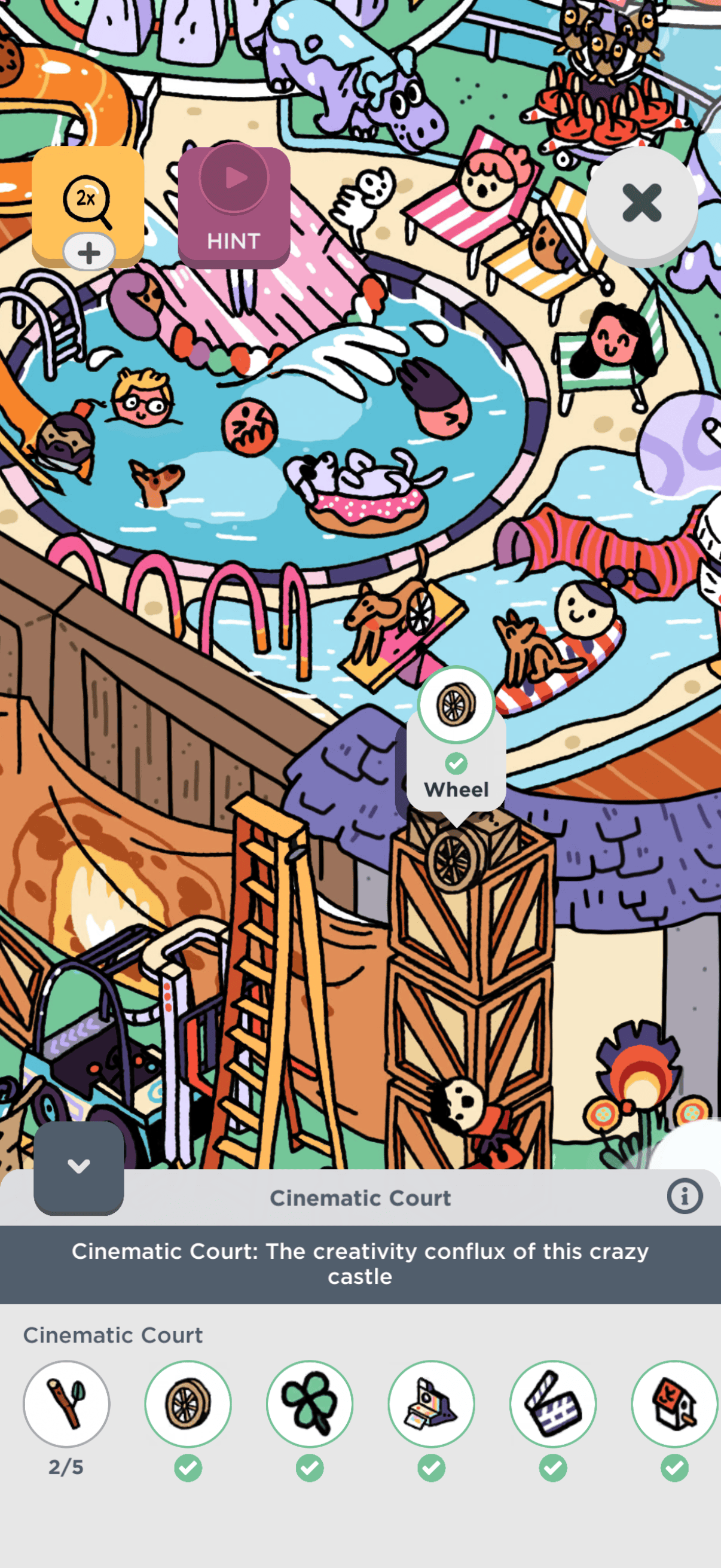Select the twig item showing 2/5
The height and width of the screenshot is (1568, 721).
click(x=66, y=1403)
